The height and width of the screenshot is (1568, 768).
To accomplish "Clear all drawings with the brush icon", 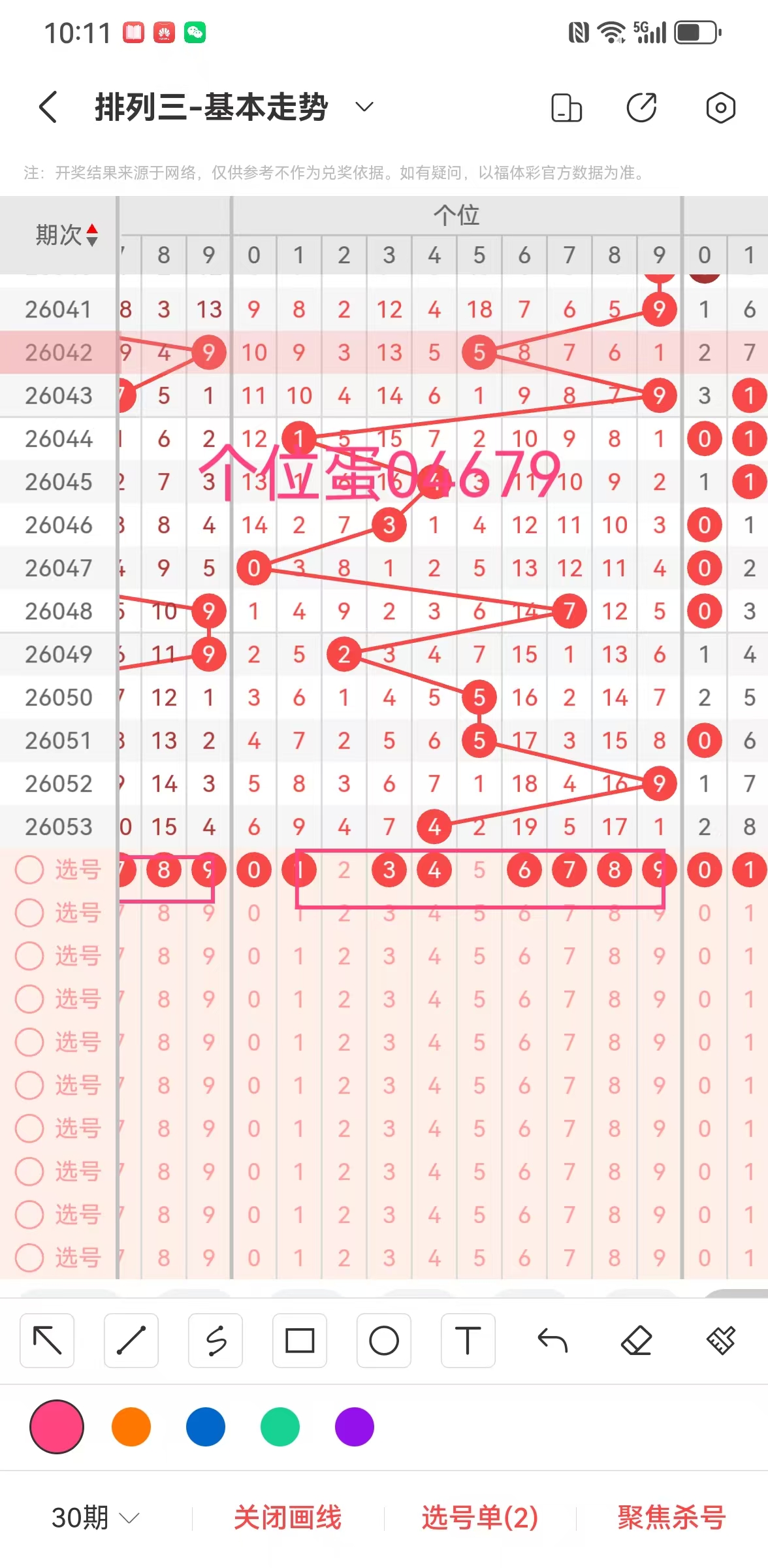I will tap(720, 1341).
